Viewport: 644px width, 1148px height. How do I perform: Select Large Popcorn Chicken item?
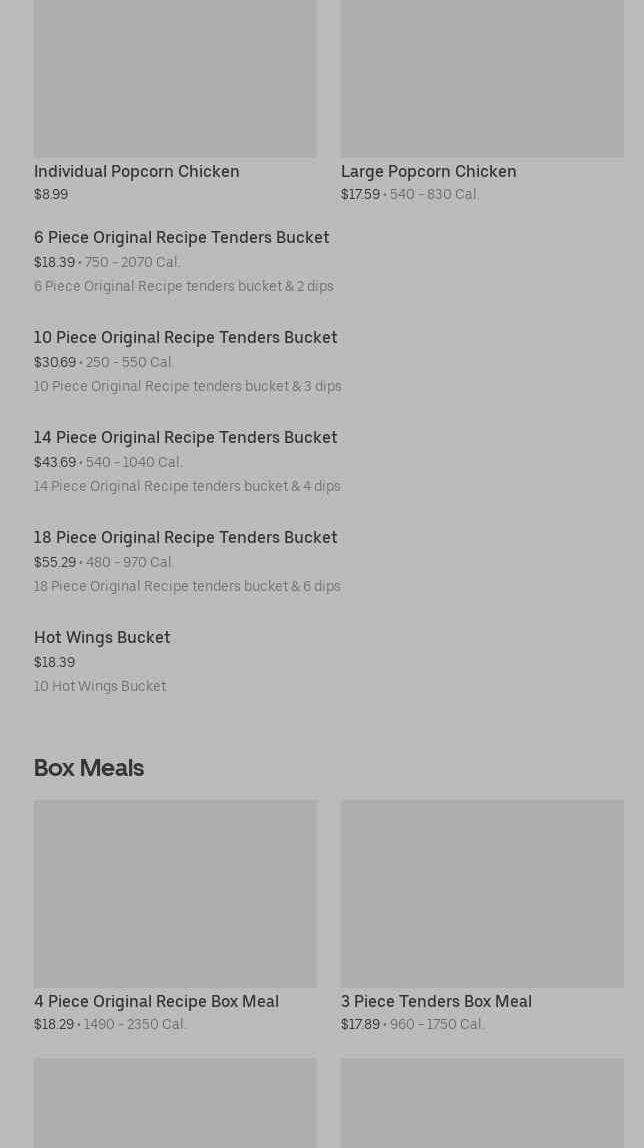pyautogui.click(x=428, y=171)
